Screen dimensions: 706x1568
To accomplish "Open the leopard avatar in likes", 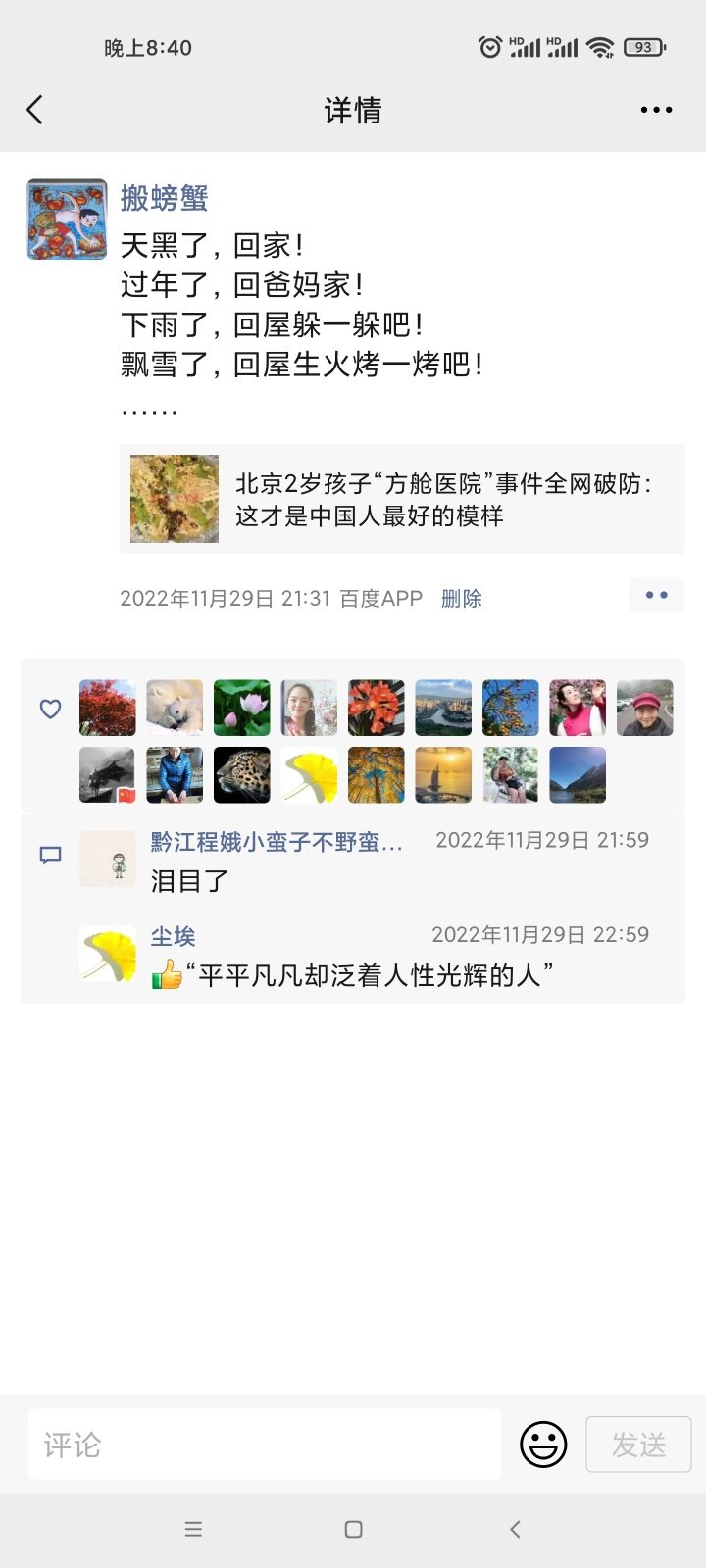I will (242, 775).
